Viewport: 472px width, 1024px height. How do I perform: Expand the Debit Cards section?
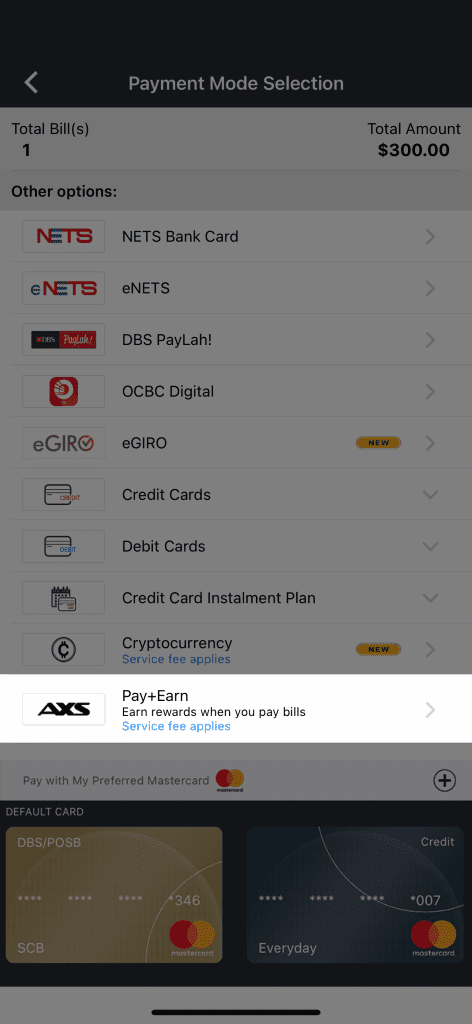236,546
